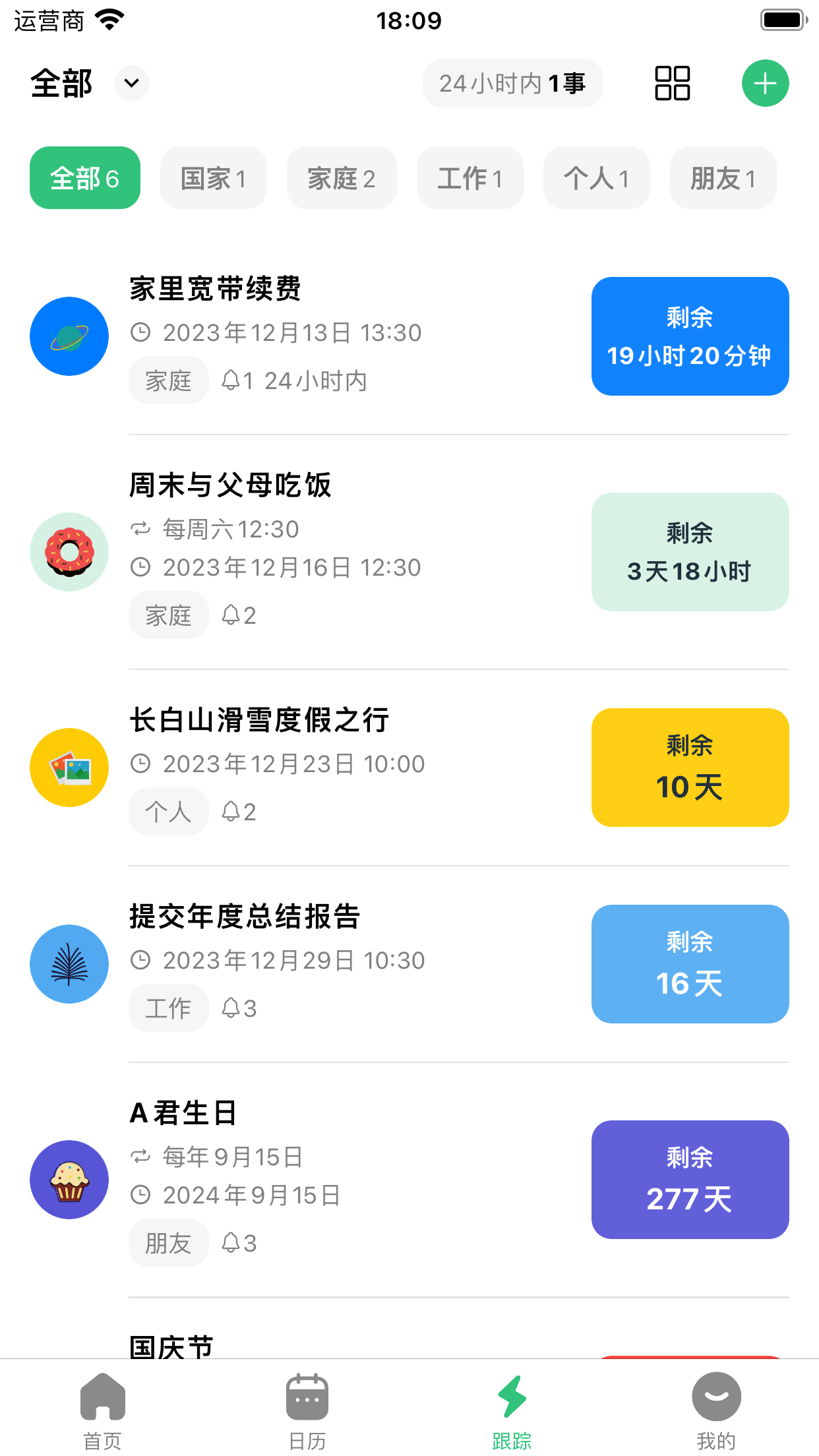Image resolution: width=819 pixels, height=1456 pixels.
Task: Switch to grid layout view
Action: (672, 83)
